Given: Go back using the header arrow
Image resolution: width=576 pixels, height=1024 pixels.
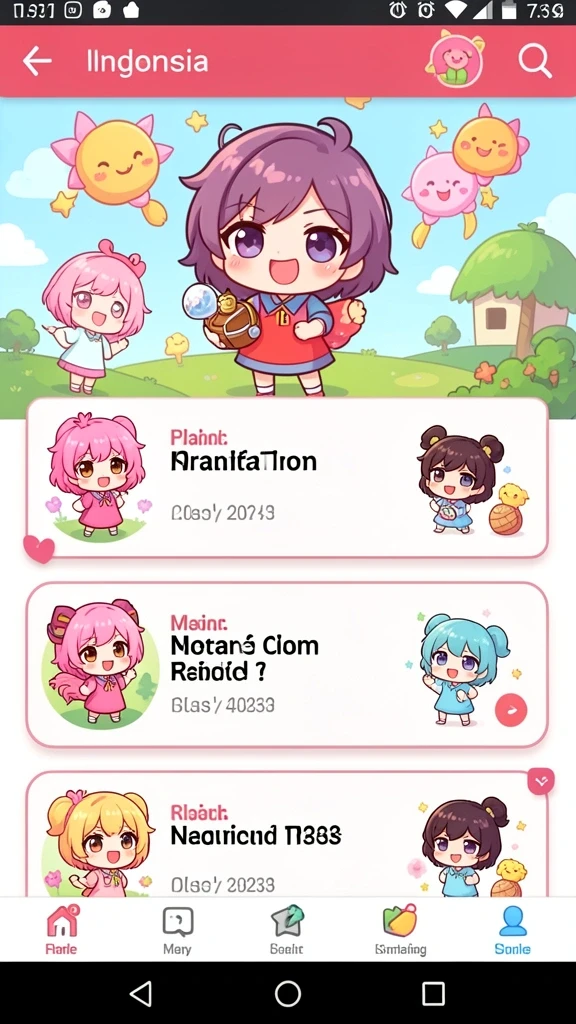Looking at the screenshot, I should [x=37, y=61].
